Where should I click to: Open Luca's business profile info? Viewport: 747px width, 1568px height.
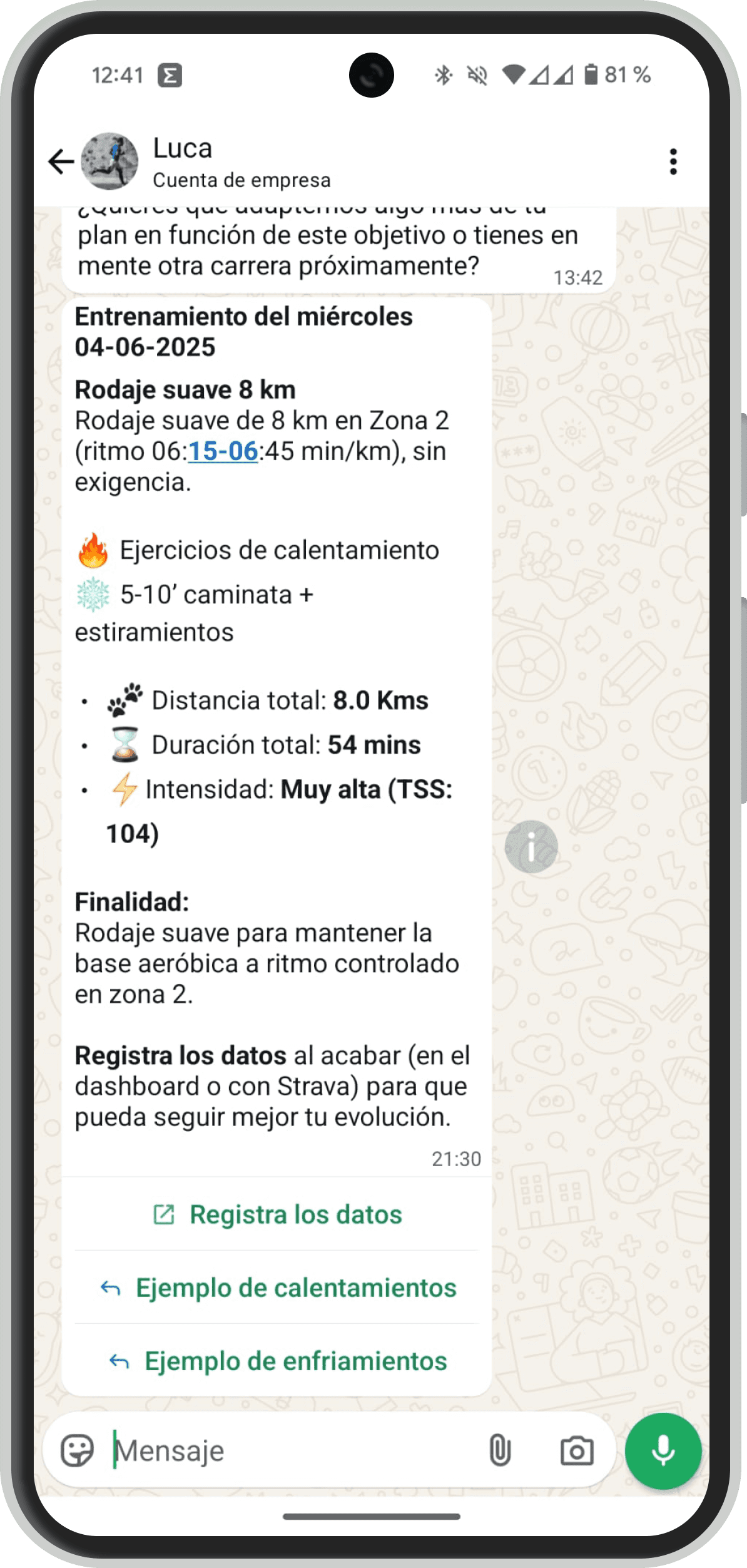241,163
